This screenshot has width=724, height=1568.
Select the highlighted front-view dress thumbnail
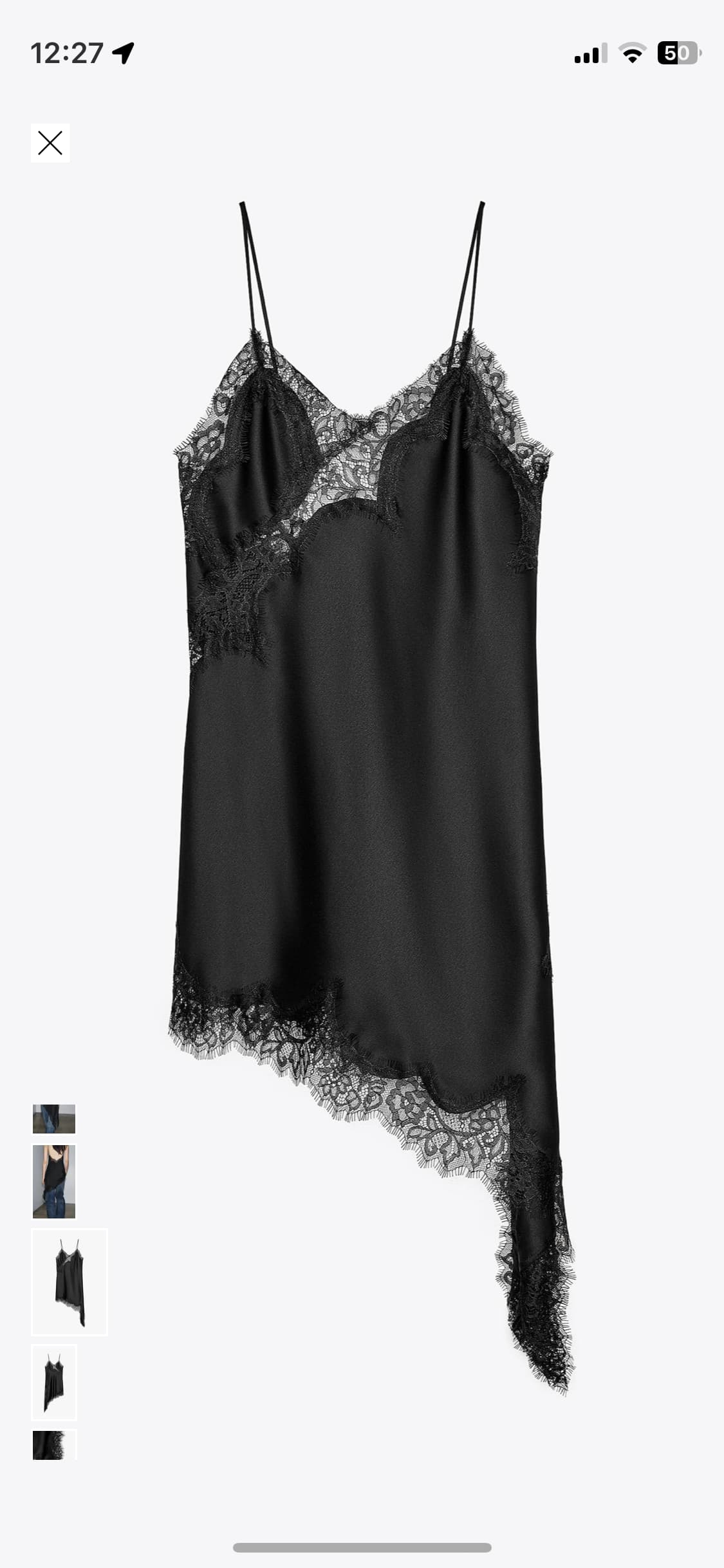click(x=70, y=1282)
